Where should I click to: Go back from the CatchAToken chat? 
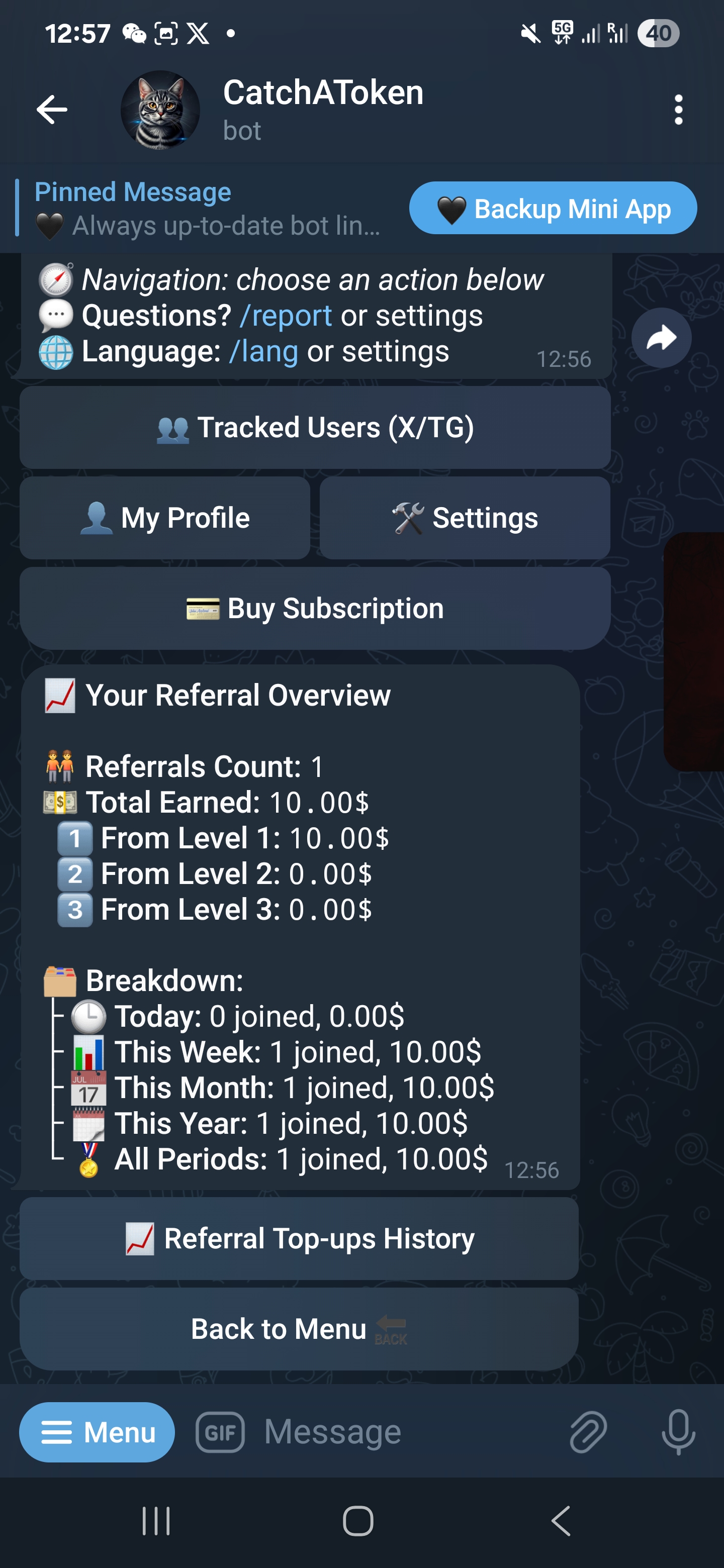(52, 110)
